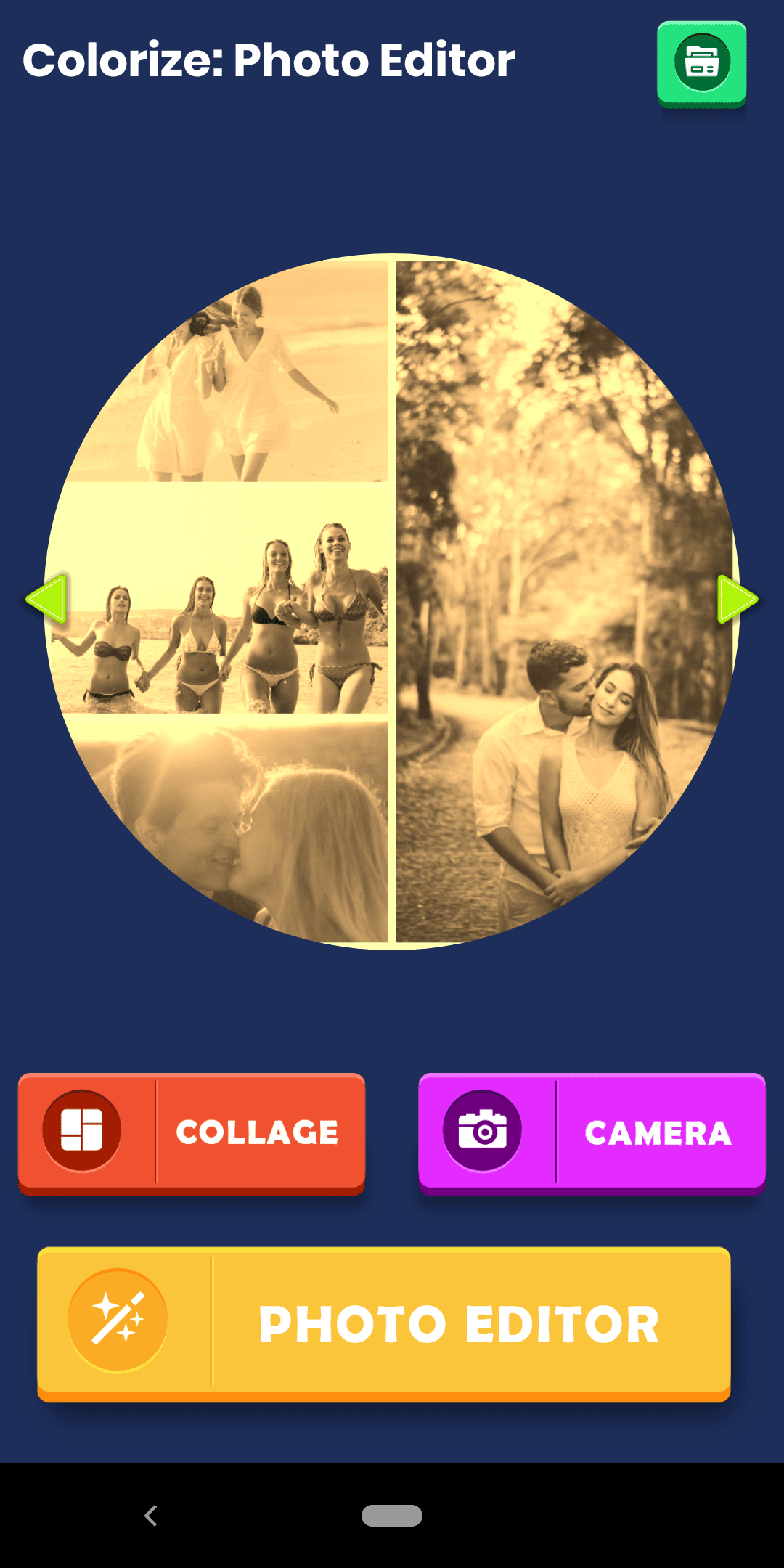Open the green saved files folder icon

(x=701, y=63)
